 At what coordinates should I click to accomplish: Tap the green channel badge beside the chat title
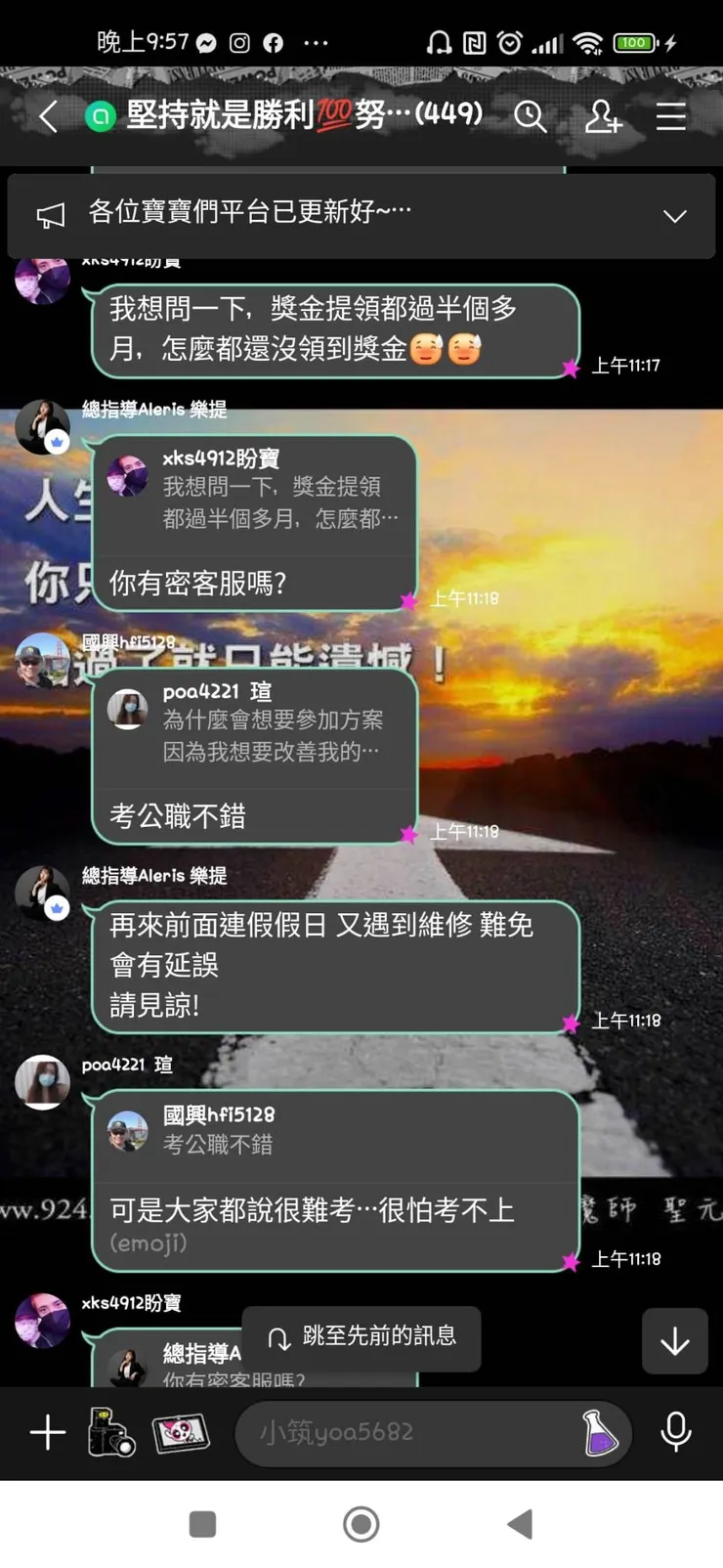click(102, 115)
